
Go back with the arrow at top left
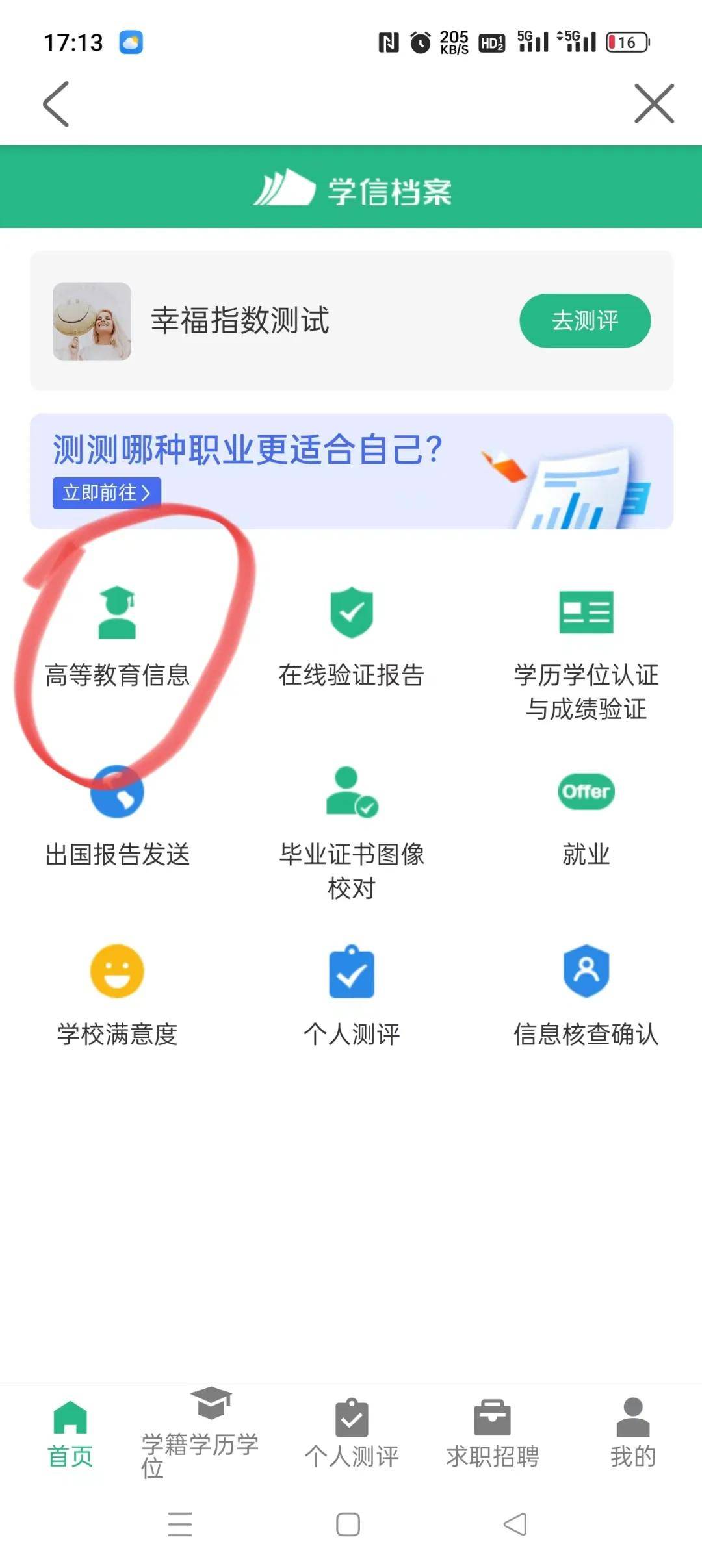tap(55, 104)
